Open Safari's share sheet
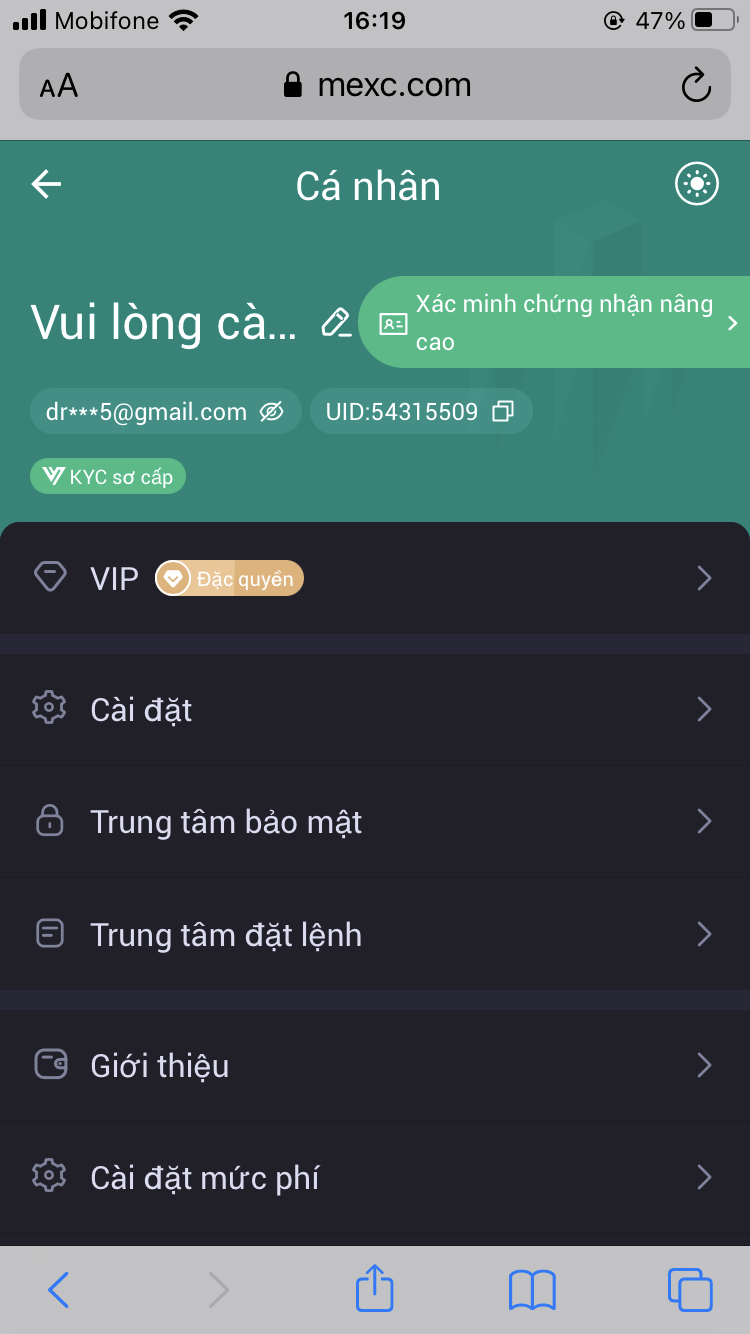 (x=375, y=1289)
